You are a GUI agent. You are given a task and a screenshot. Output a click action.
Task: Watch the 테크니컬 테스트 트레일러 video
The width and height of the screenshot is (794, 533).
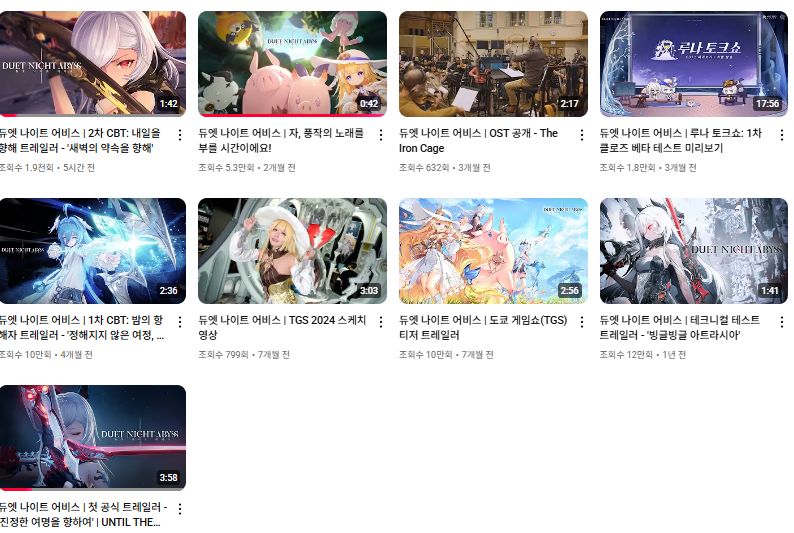693,251
